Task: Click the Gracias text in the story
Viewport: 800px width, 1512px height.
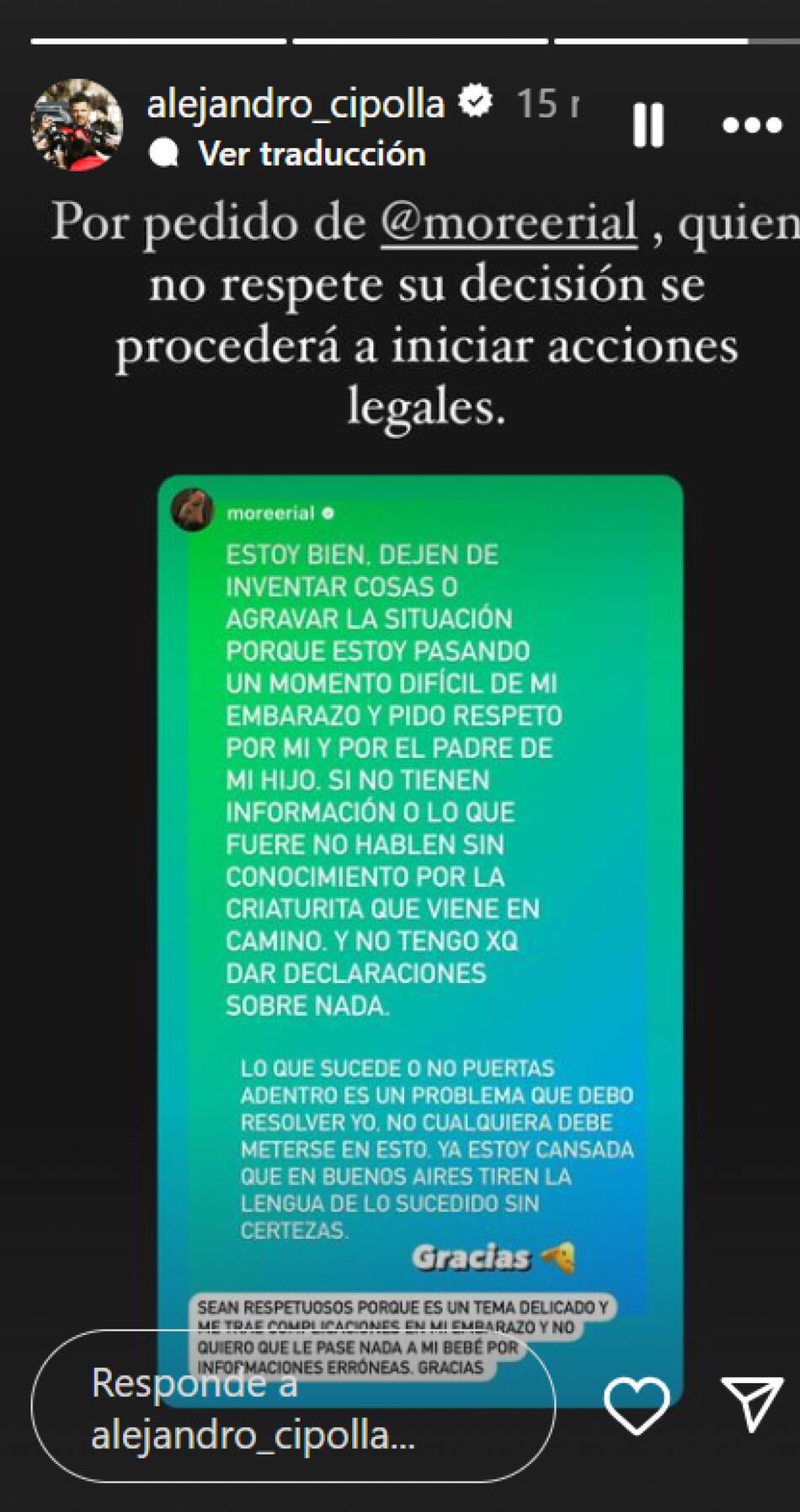Action: click(472, 1258)
